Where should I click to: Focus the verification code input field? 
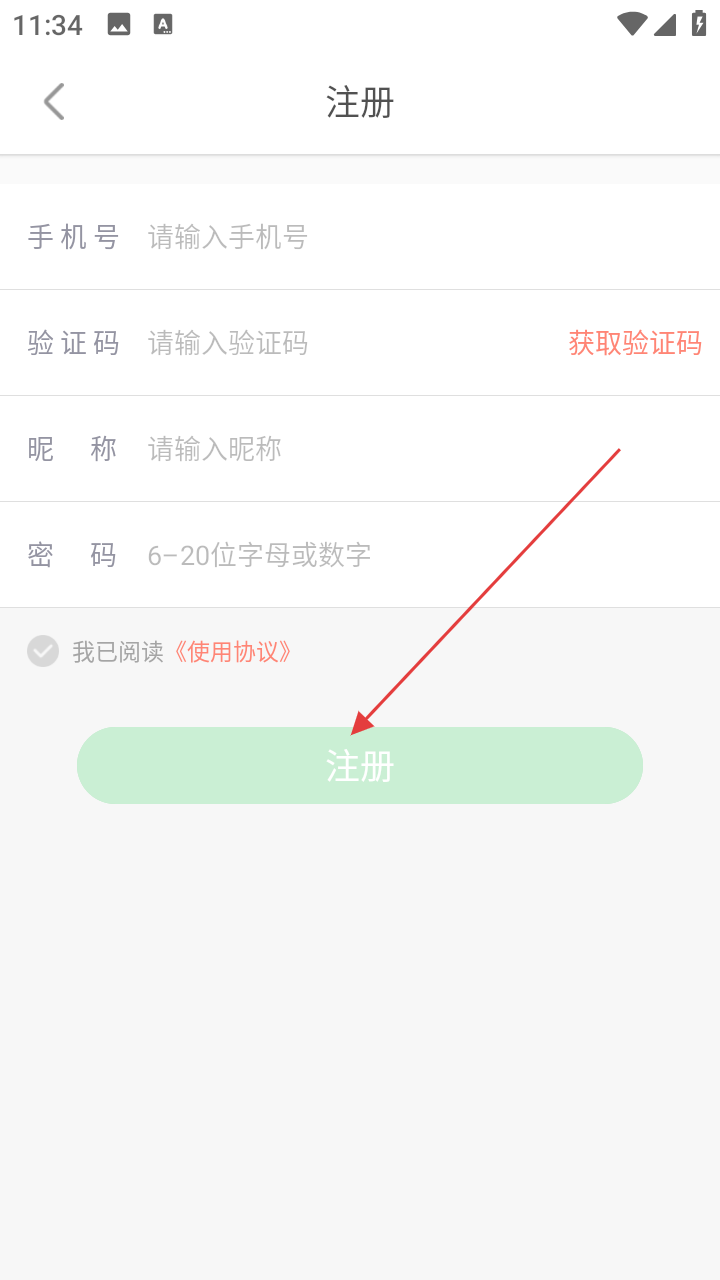click(x=340, y=343)
